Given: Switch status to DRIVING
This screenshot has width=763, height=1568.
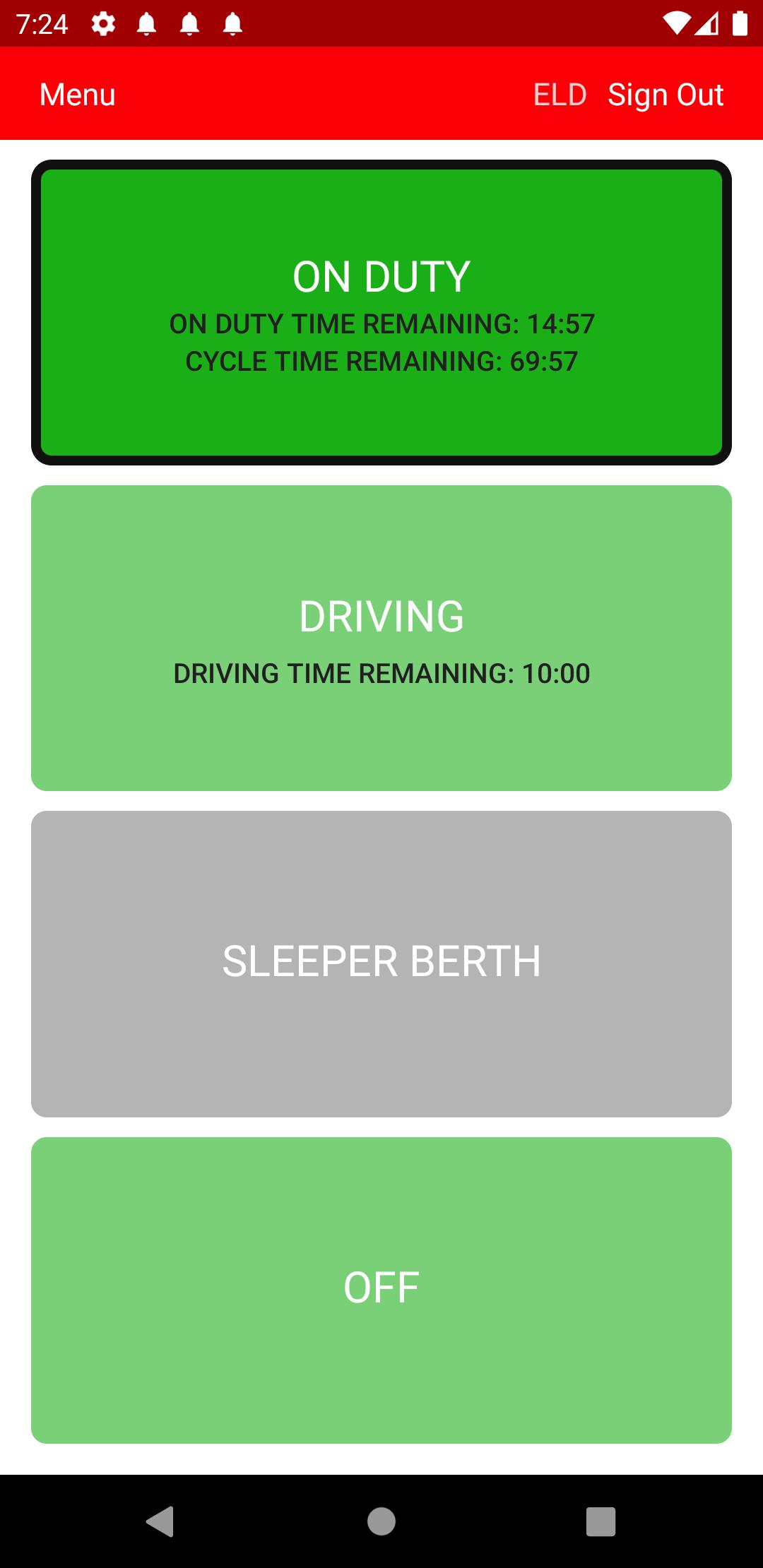Looking at the screenshot, I should [x=381, y=638].
